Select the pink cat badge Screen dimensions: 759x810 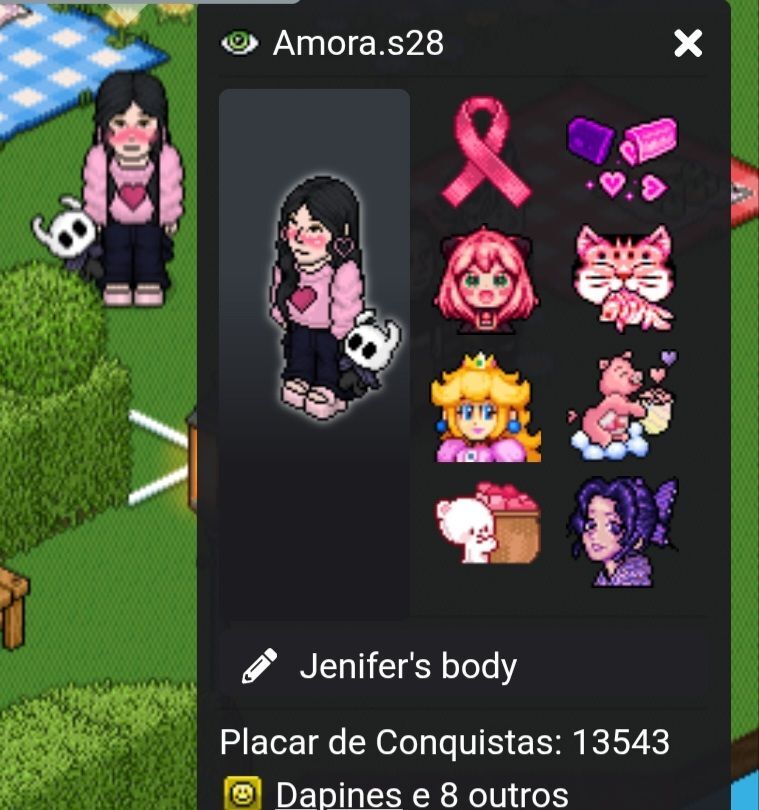tap(621, 277)
